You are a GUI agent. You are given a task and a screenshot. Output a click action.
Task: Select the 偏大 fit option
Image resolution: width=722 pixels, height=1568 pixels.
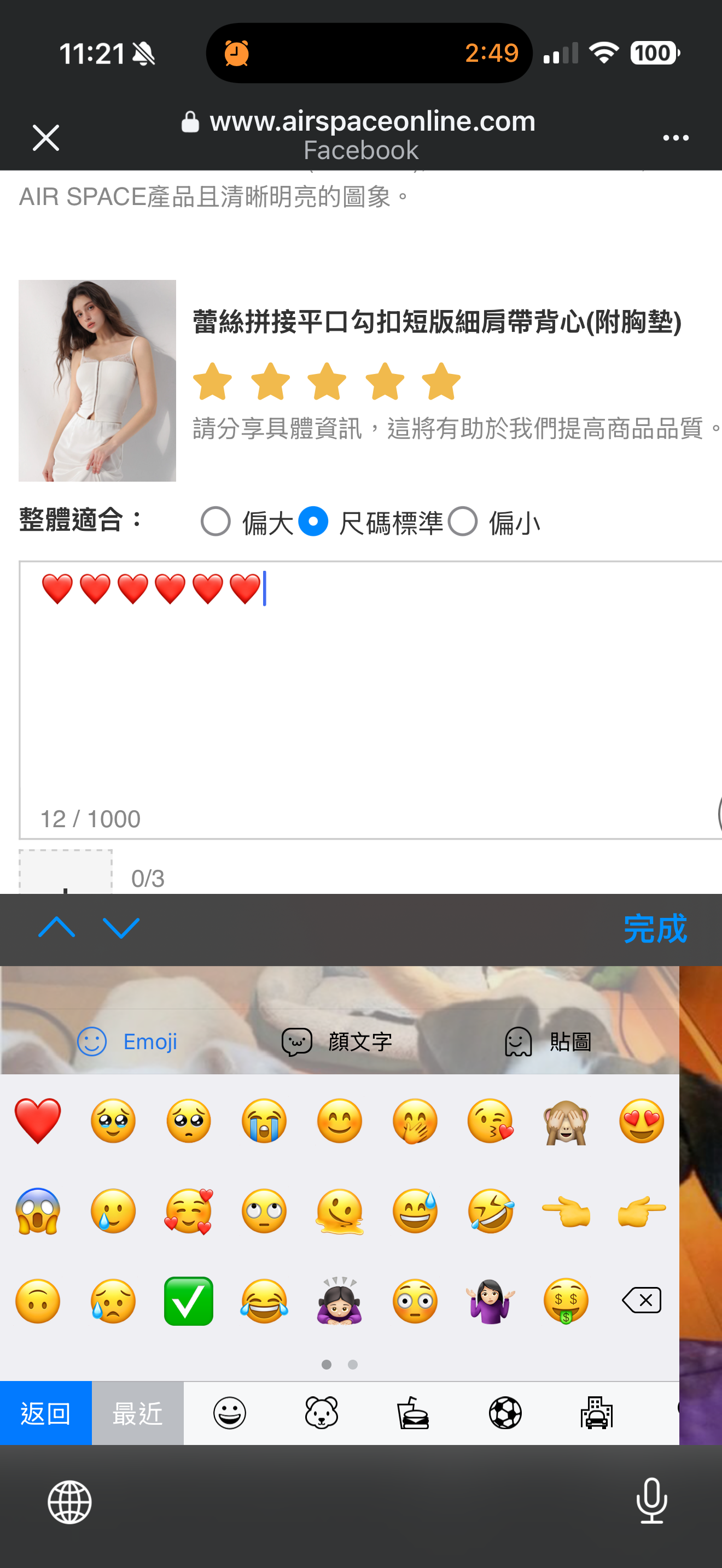(216, 522)
